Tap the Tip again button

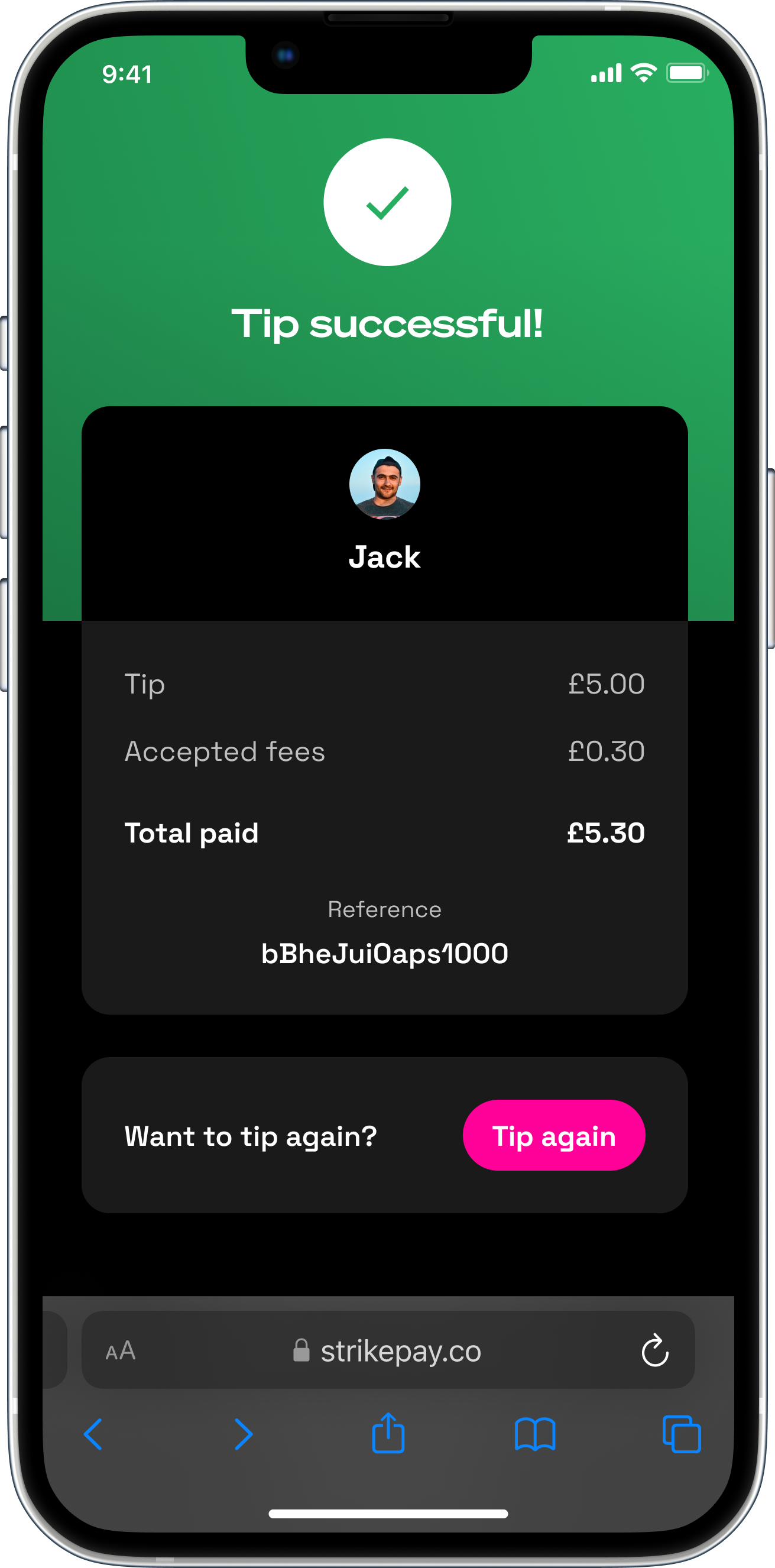click(553, 1135)
